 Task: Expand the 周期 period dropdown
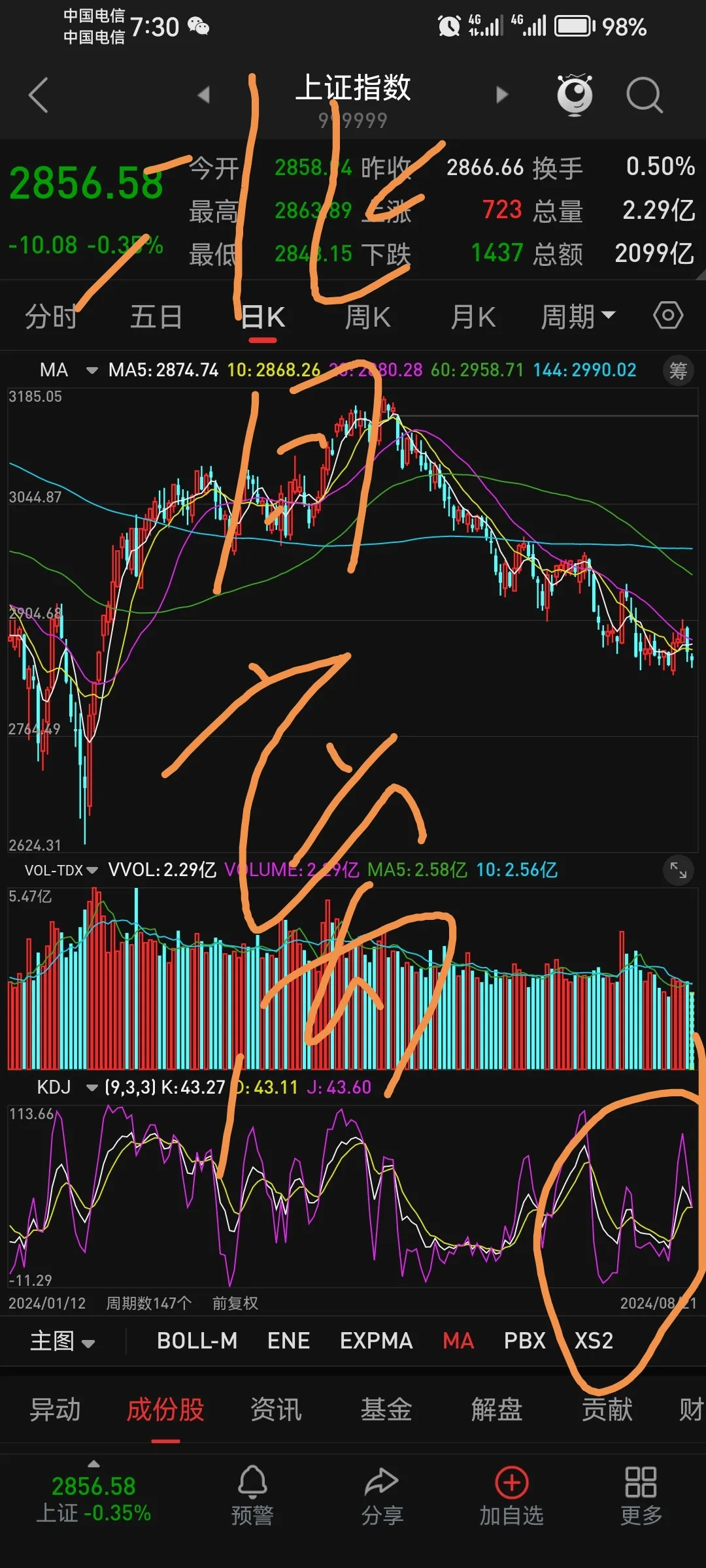click(x=578, y=318)
